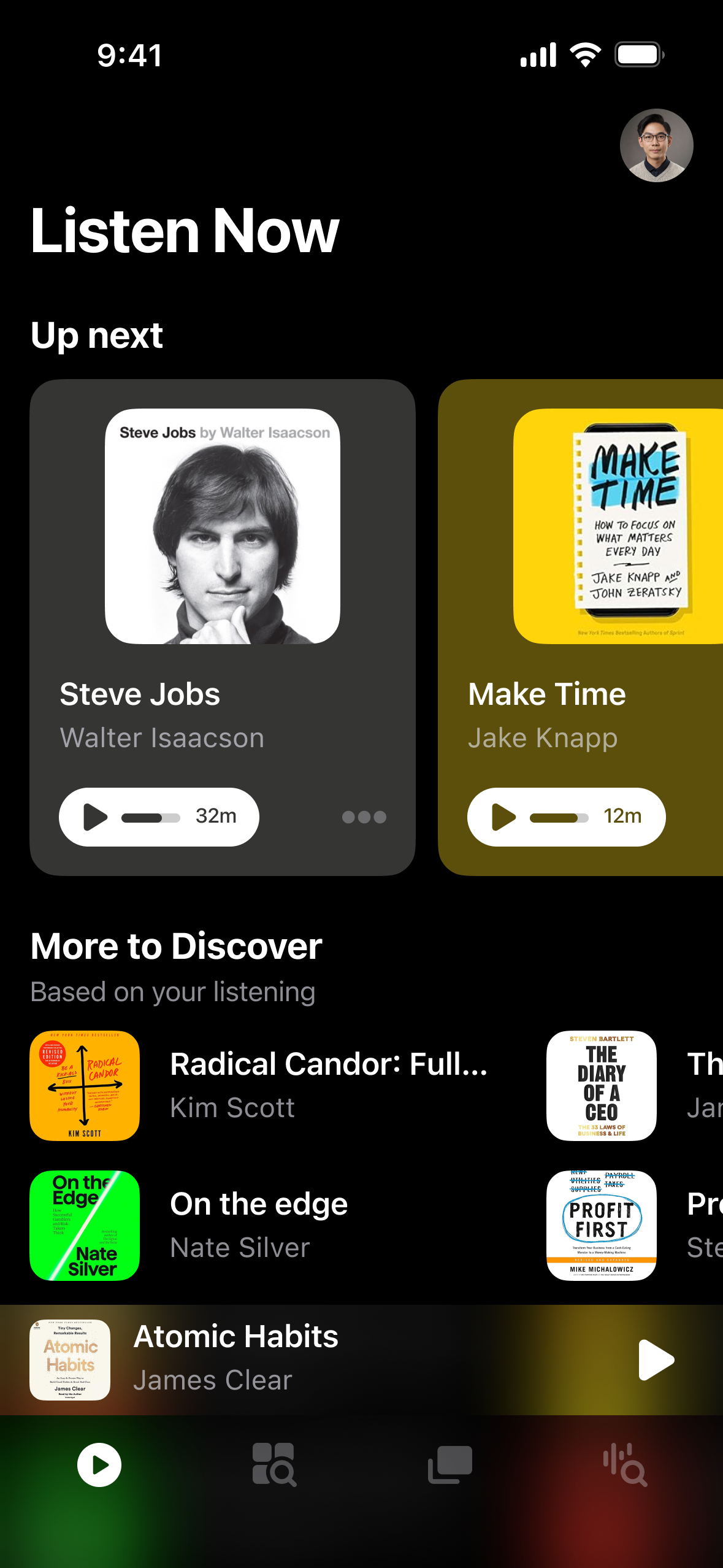Open your profile avatar
This screenshot has height=1568, width=723.
(x=656, y=145)
